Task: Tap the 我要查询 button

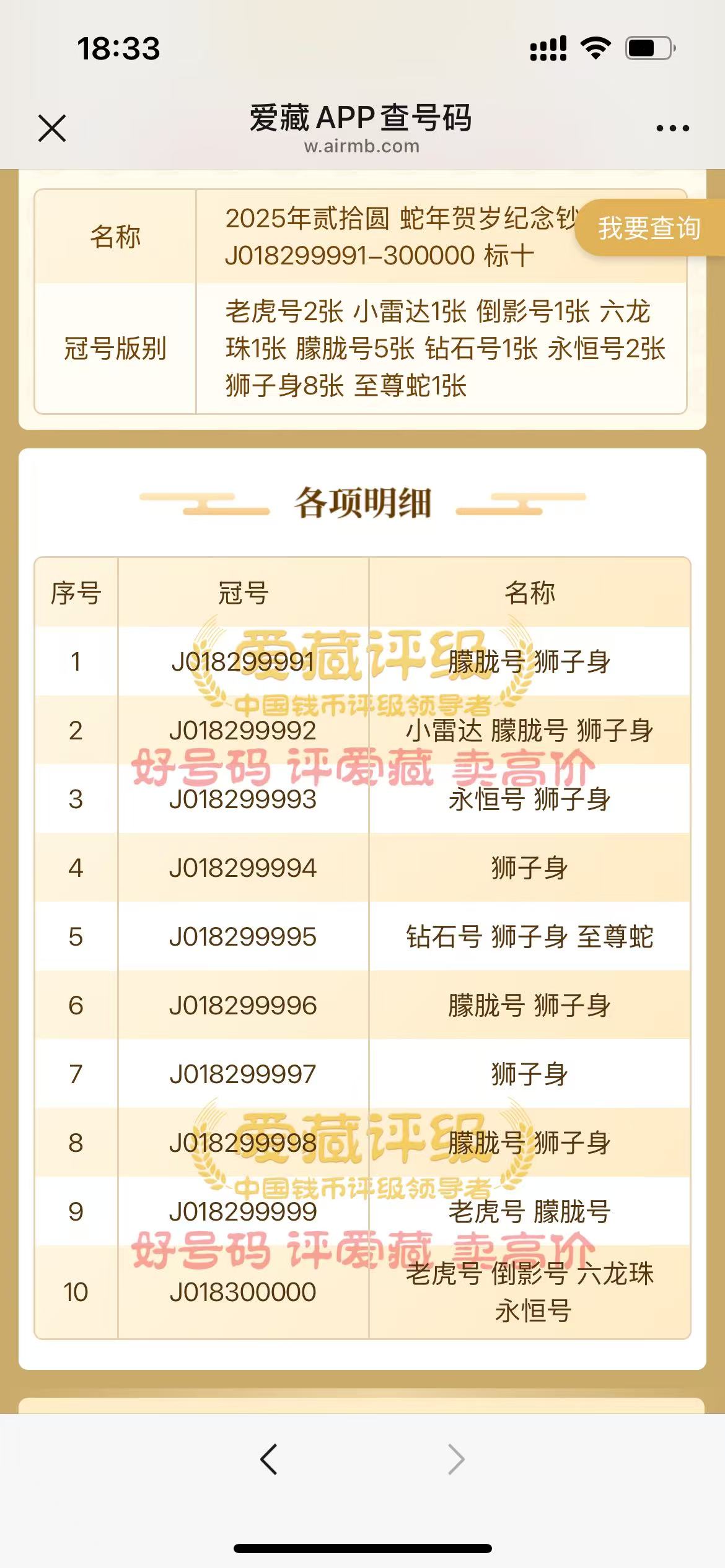Action: [x=649, y=228]
